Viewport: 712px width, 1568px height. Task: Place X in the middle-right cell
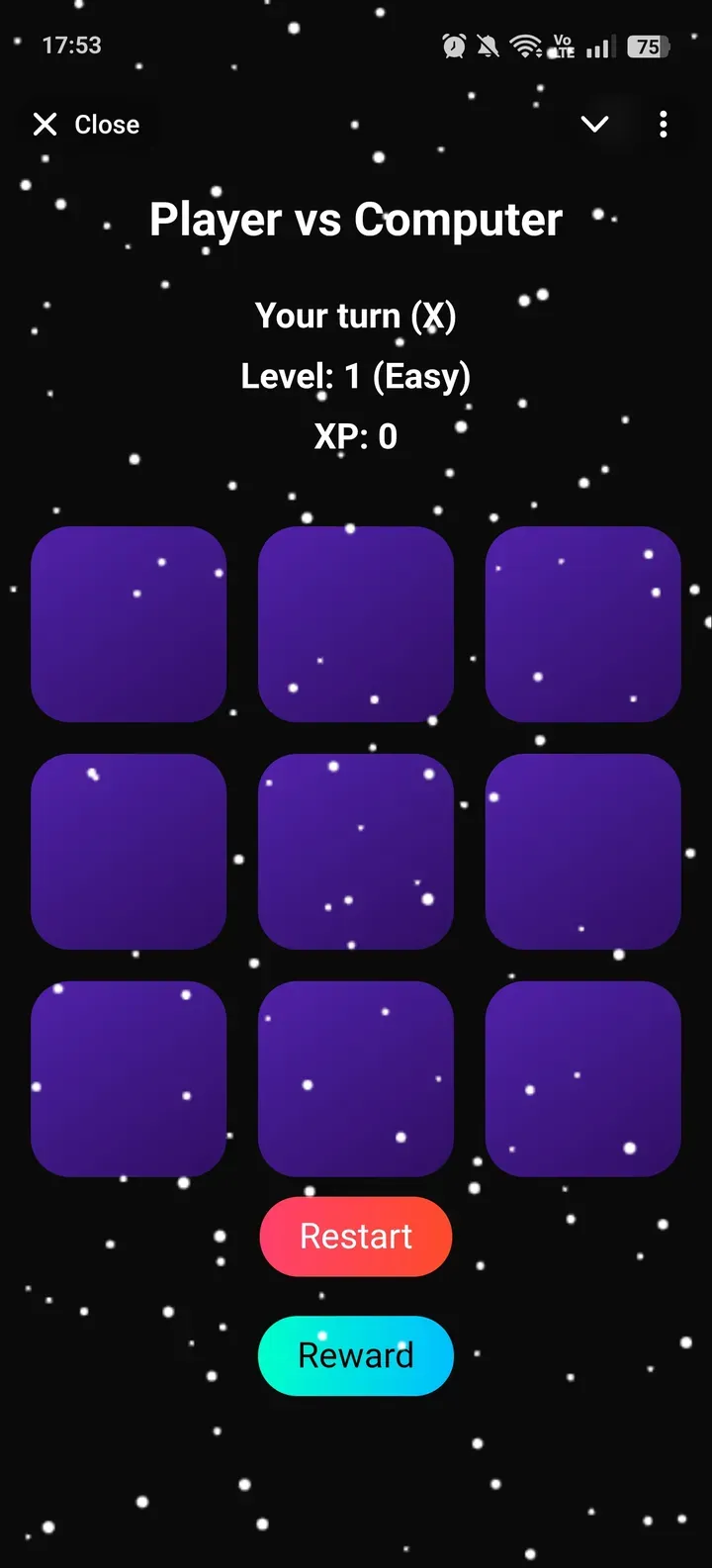(582, 852)
